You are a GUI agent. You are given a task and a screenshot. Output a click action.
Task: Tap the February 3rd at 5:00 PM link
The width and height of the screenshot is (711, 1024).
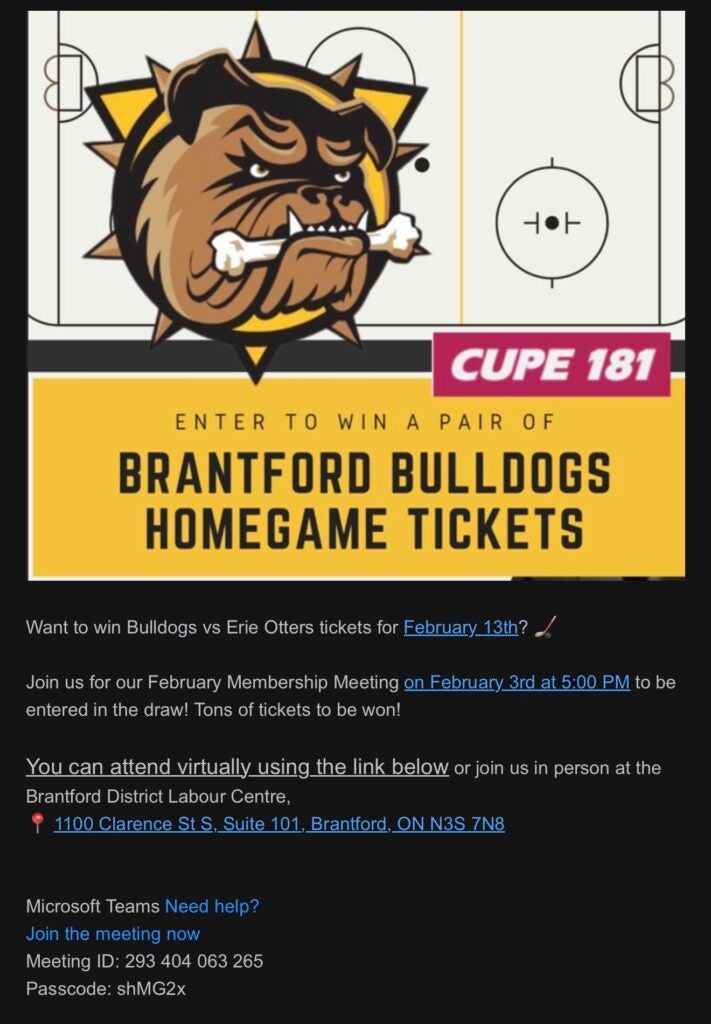tap(516, 683)
